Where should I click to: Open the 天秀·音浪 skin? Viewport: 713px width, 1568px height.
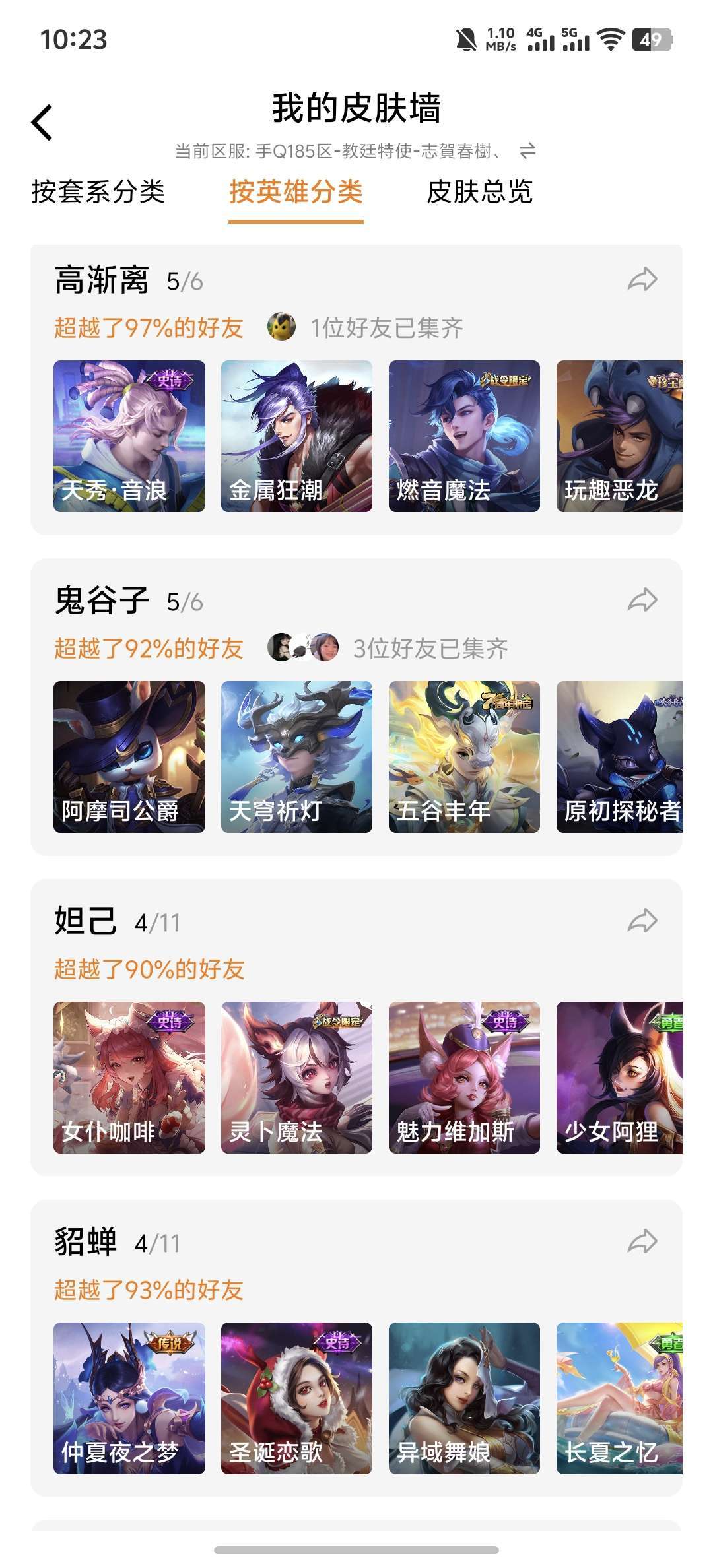pos(129,436)
